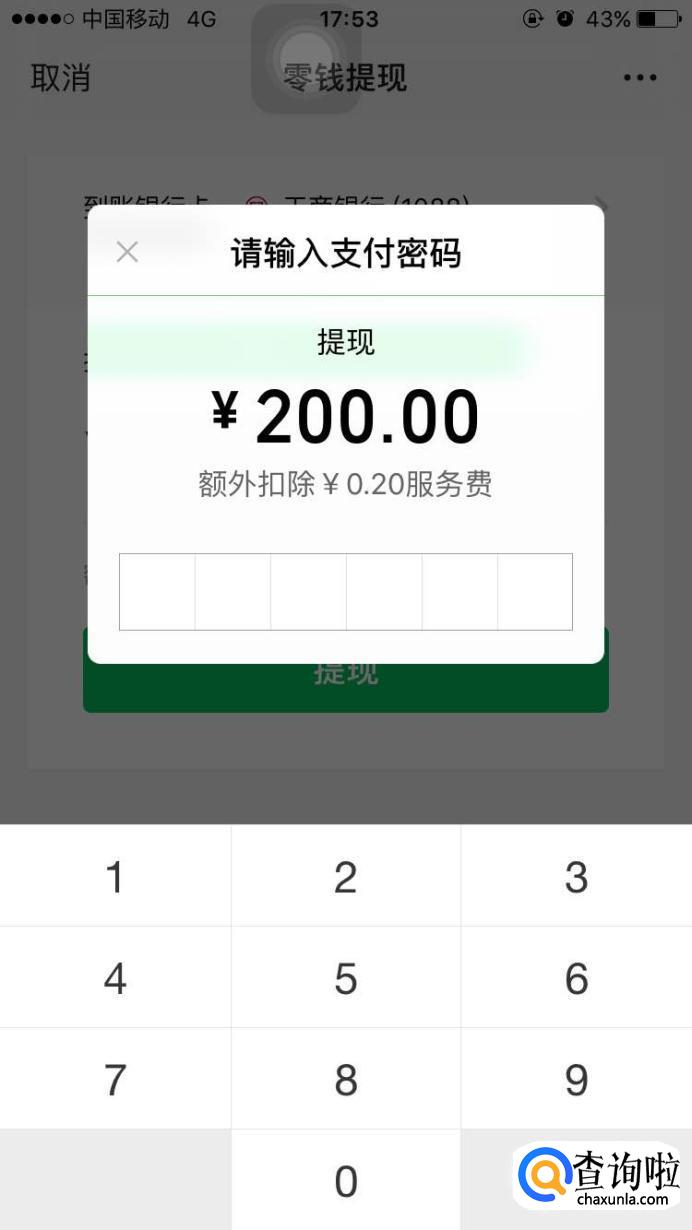Enter digit 1 on the keypad

[x=115, y=877]
